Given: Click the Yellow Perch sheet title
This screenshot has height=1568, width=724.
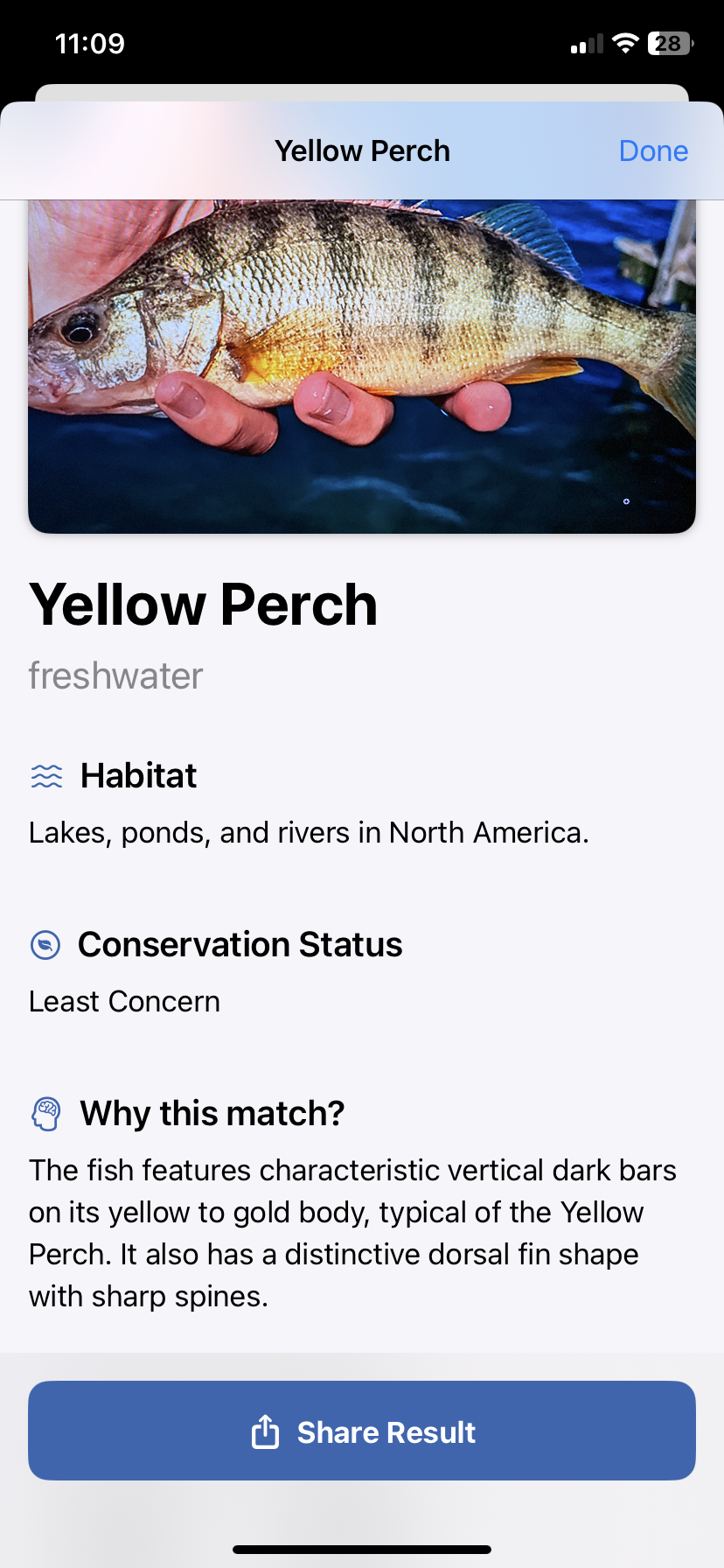Looking at the screenshot, I should pos(362,150).
